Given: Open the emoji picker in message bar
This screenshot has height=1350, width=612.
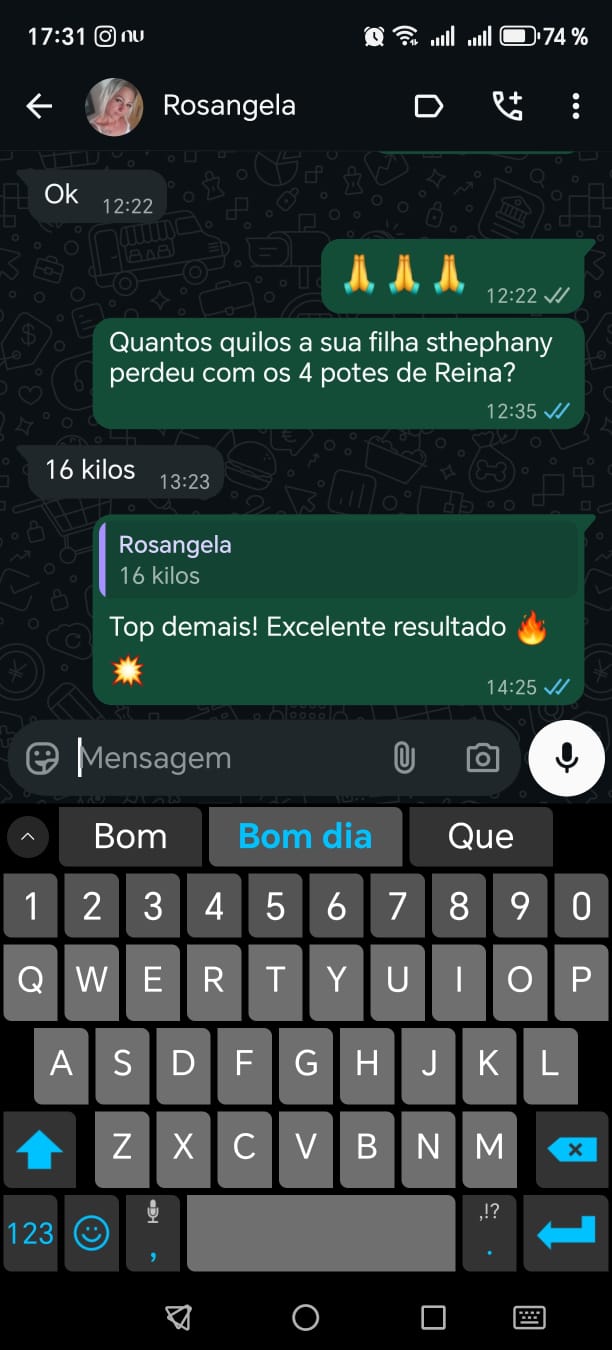Looking at the screenshot, I should coord(42,758).
